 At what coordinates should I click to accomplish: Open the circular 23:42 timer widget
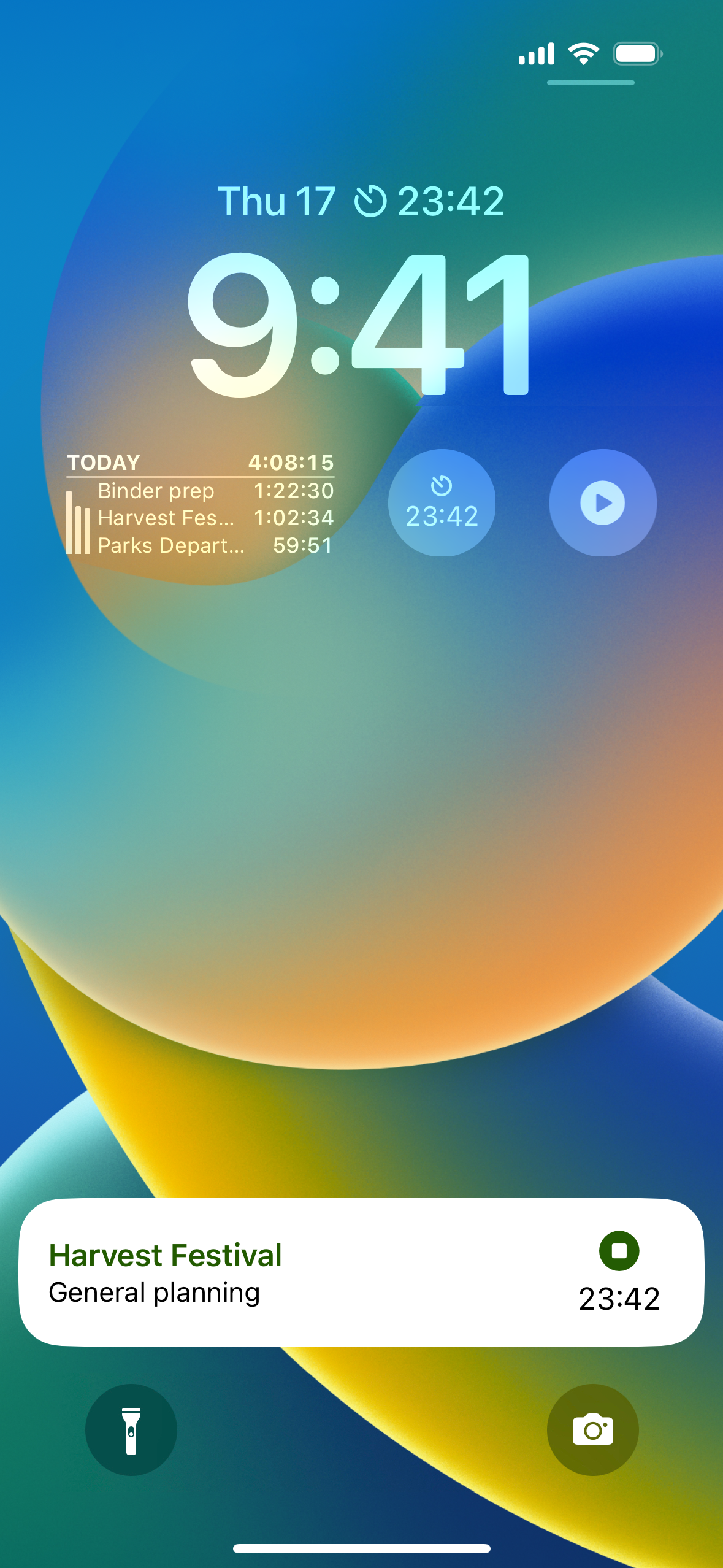(x=442, y=503)
